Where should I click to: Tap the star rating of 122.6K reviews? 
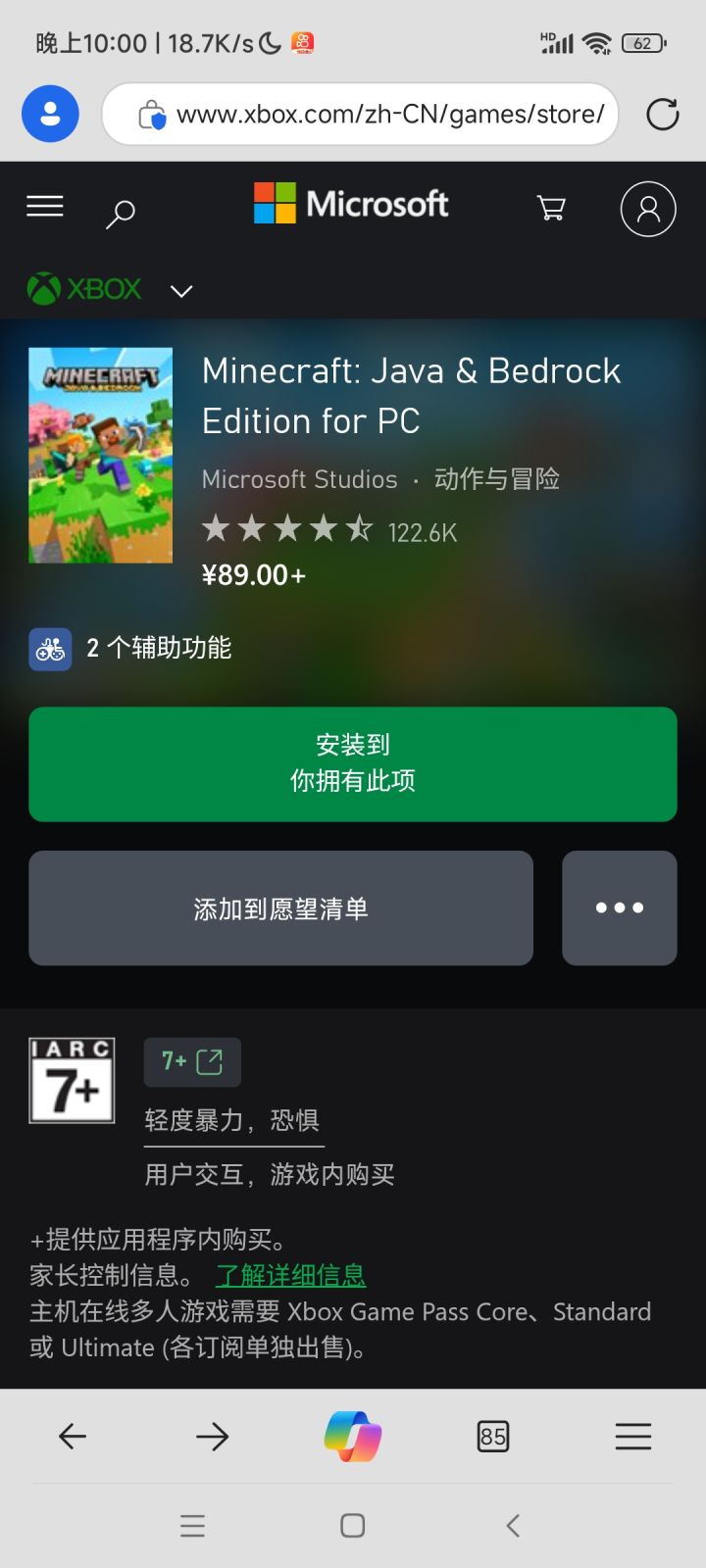[x=287, y=528]
